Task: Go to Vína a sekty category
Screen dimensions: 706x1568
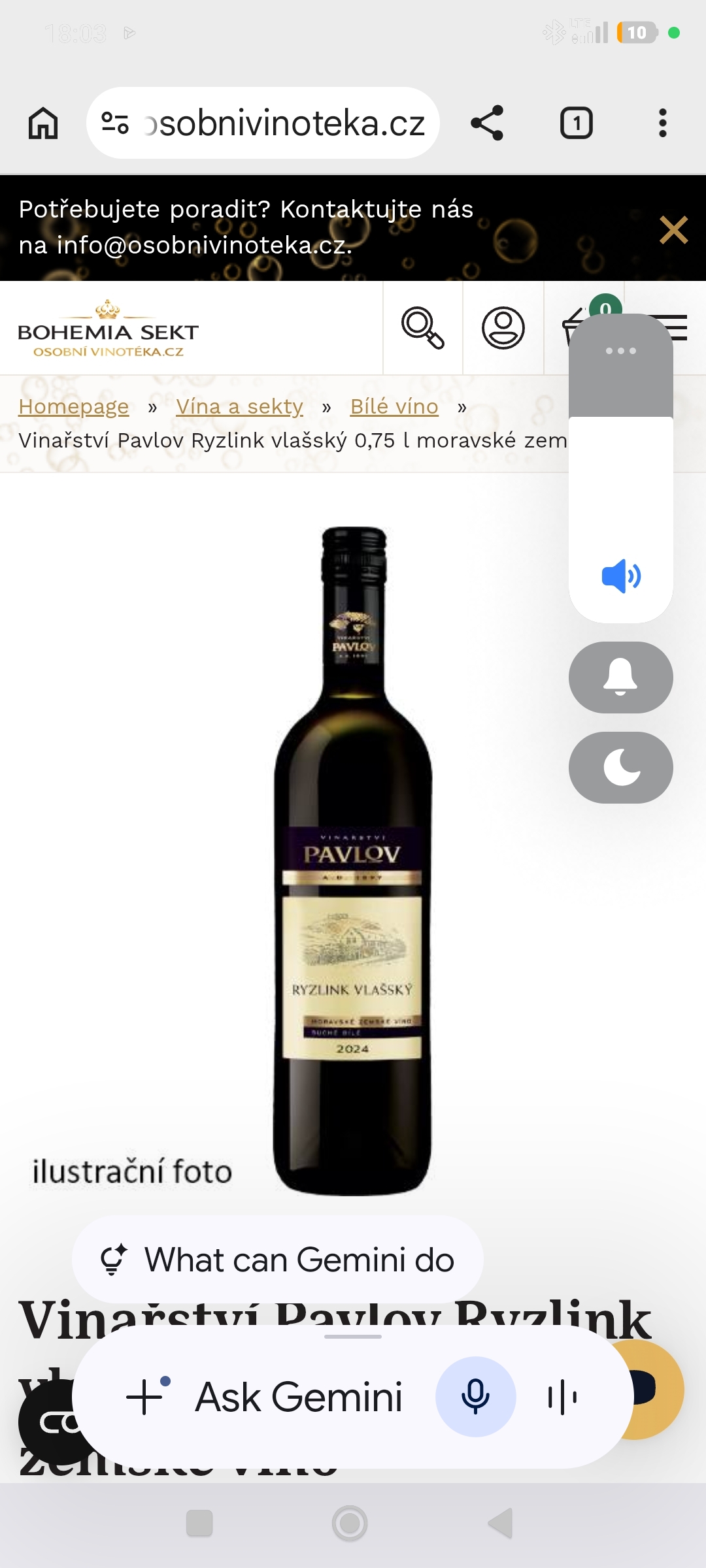Action: pos(239,406)
